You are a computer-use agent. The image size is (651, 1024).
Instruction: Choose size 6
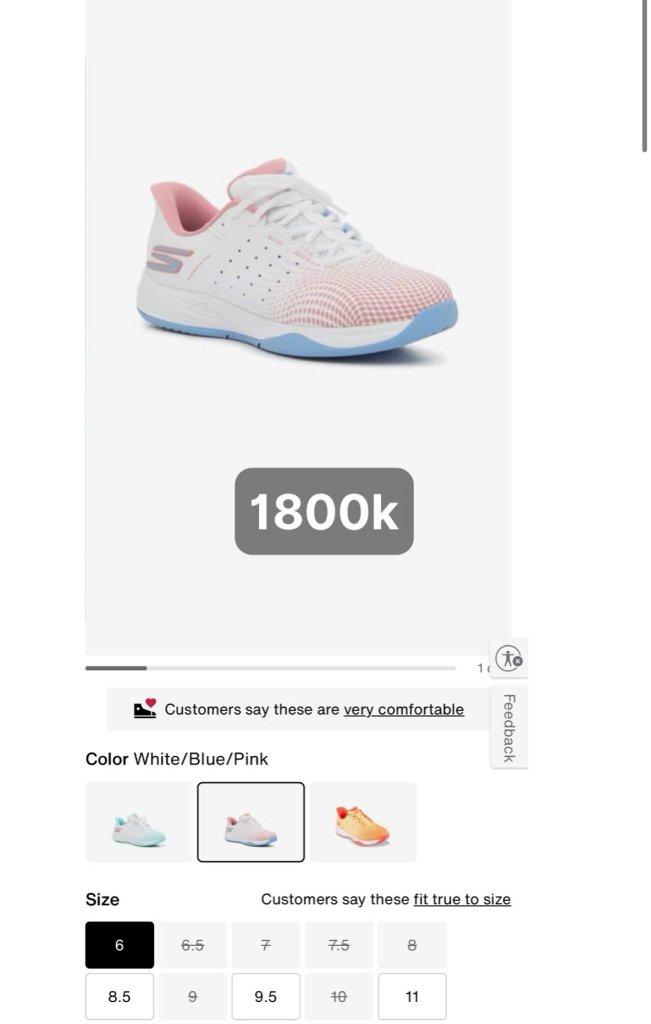click(119, 945)
